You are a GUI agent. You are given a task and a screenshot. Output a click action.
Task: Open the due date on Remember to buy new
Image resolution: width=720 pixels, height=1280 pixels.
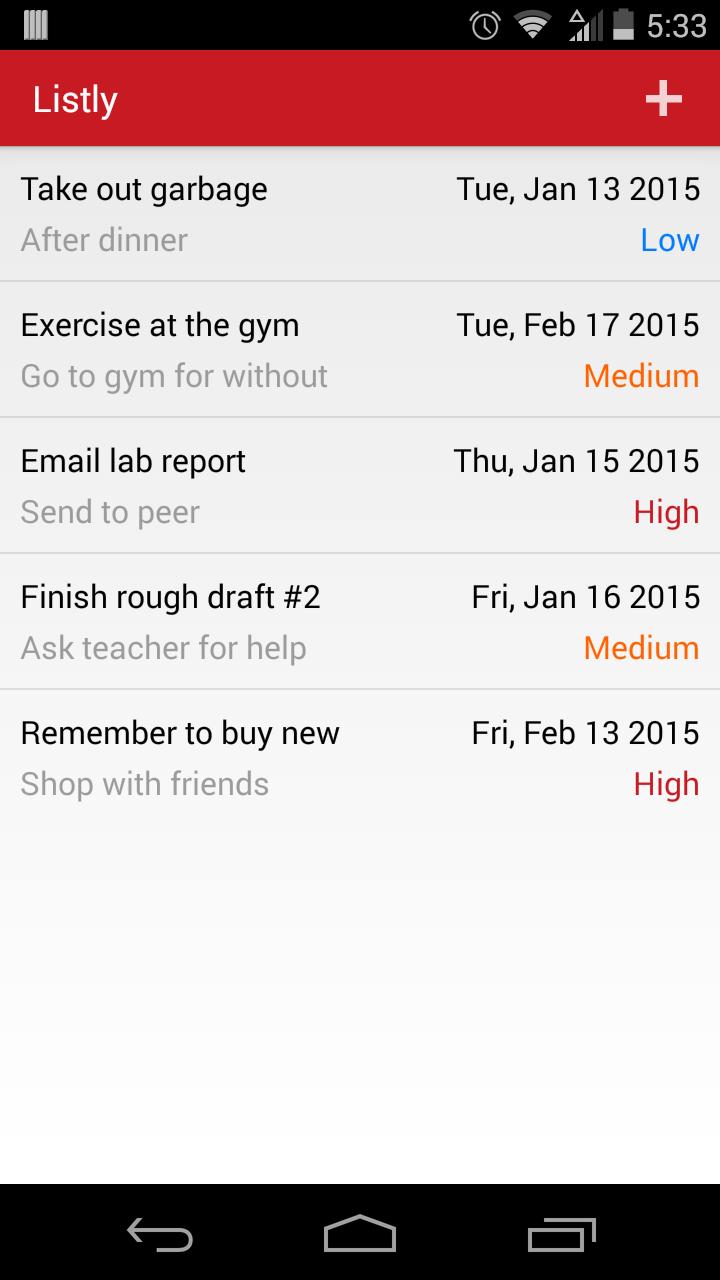coord(584,732)
